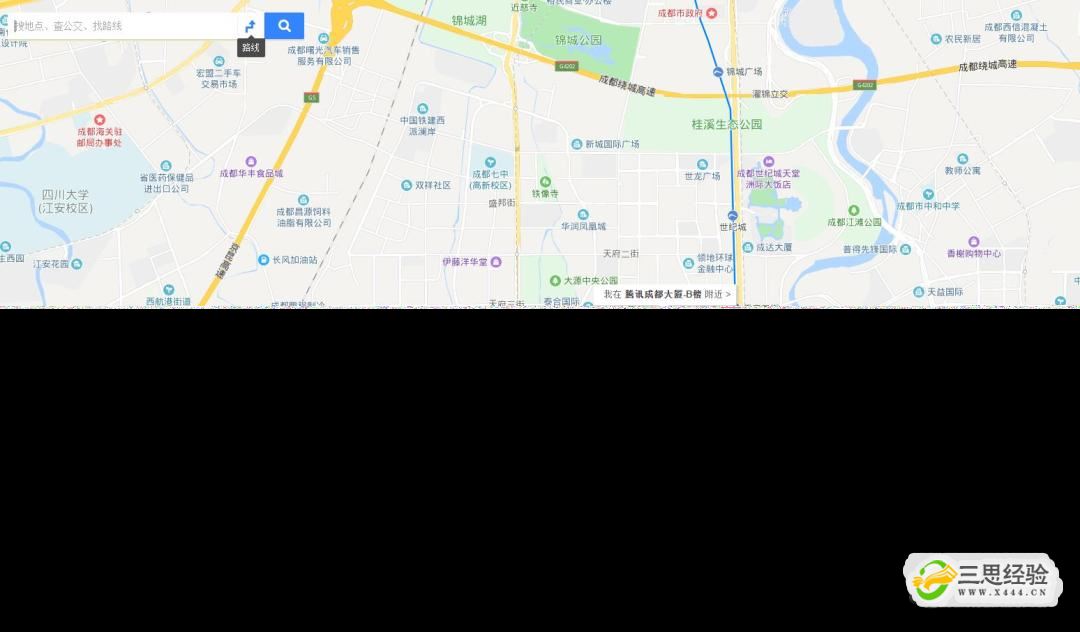Open nearby places around 腾讯成都大厦
The image size is (1080, 632).
pos(718,295)
